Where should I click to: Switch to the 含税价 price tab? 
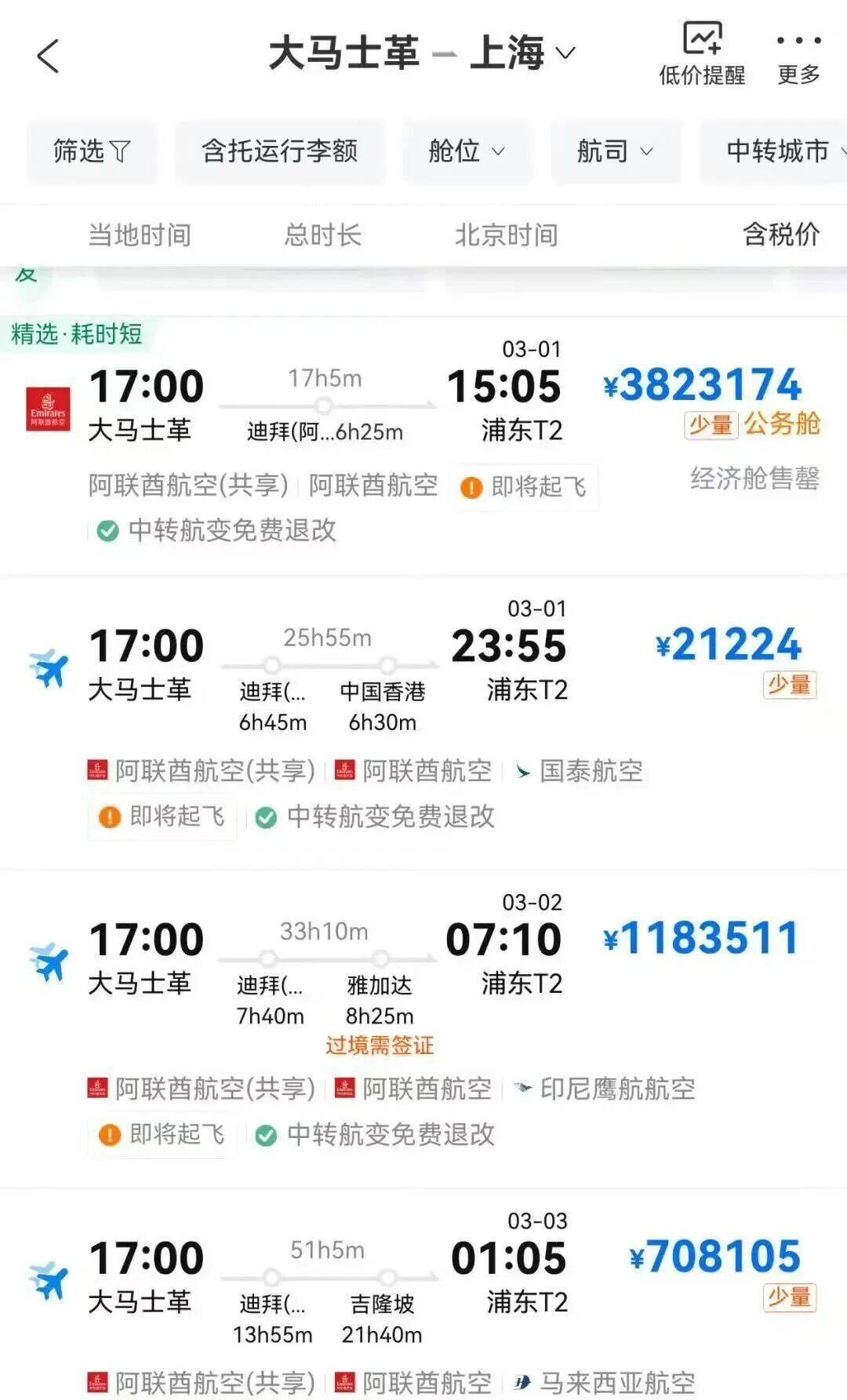pos(781,235)
